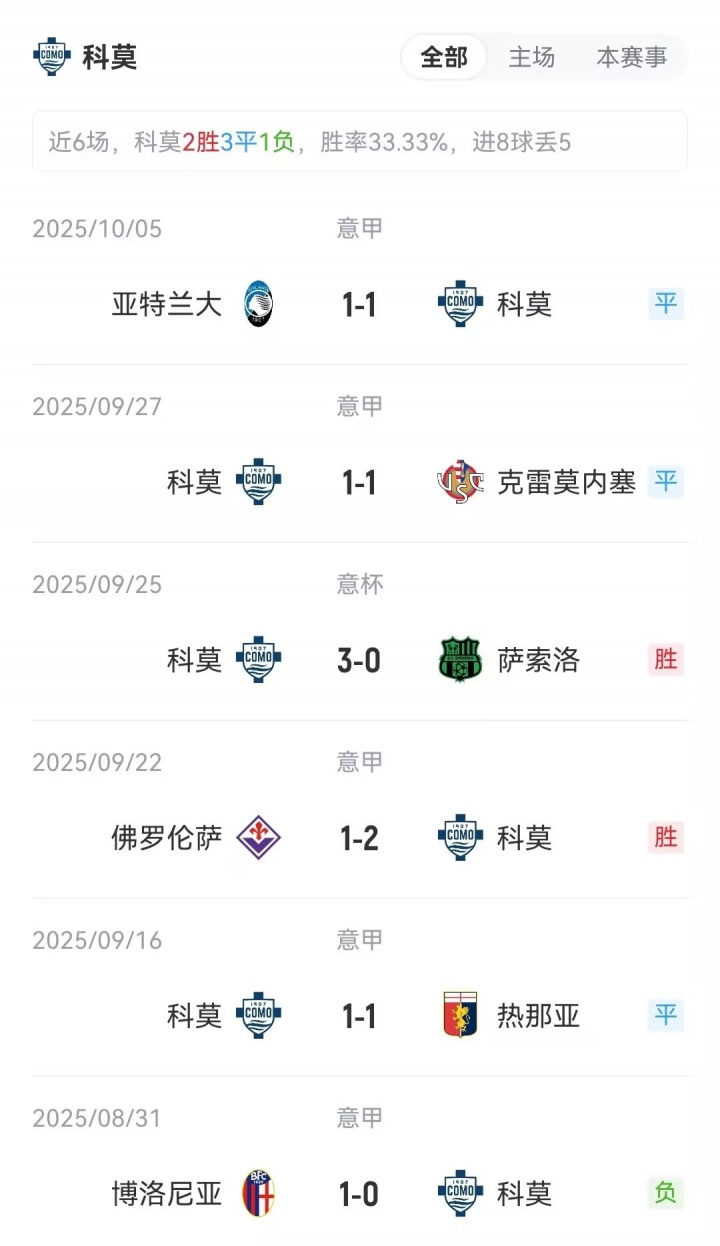
Task: Open the 科莫 vs 热那亚 match
Action: pos(359,1016)
